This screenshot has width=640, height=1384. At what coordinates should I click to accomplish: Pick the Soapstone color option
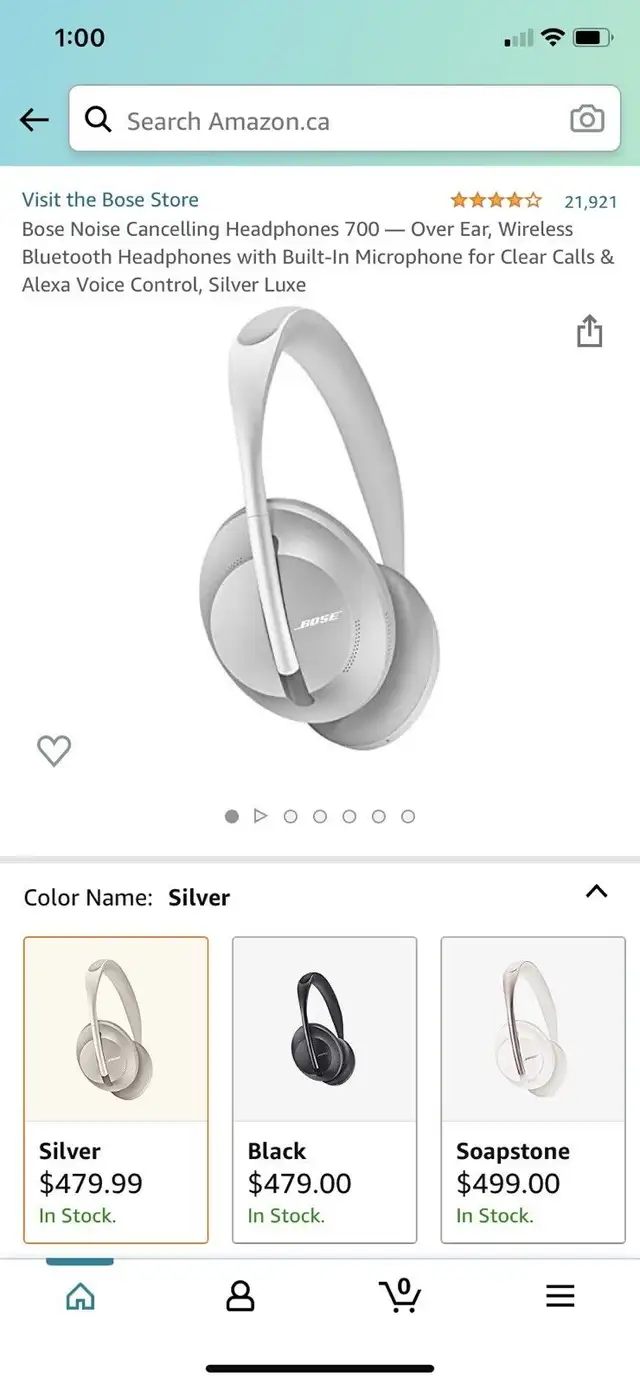[x=533, y=1088]
